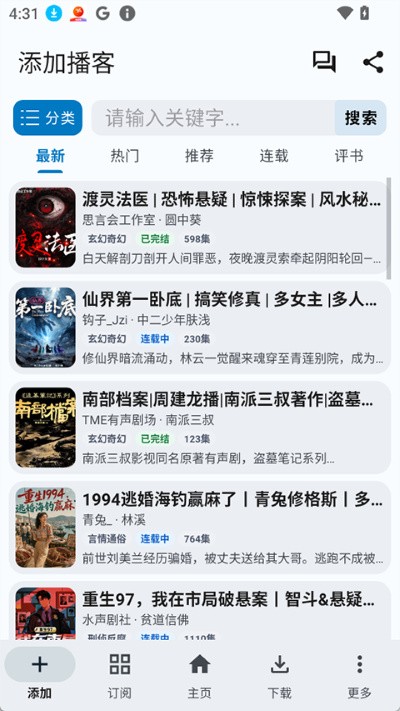Open the 重生97 podcast card
The width and height of the screenshot is (400, 711).
pos(200,611)
